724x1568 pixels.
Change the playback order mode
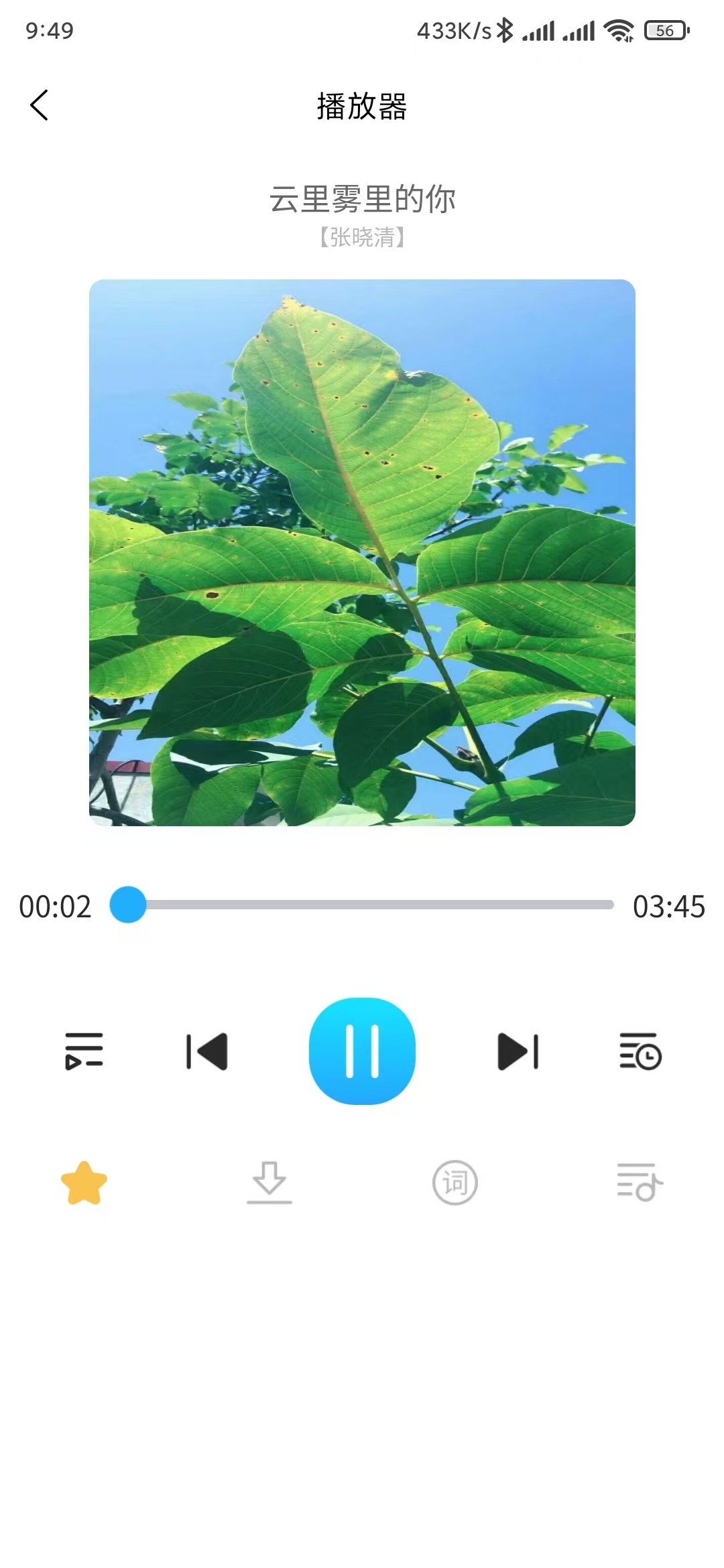coord(84,1051)
